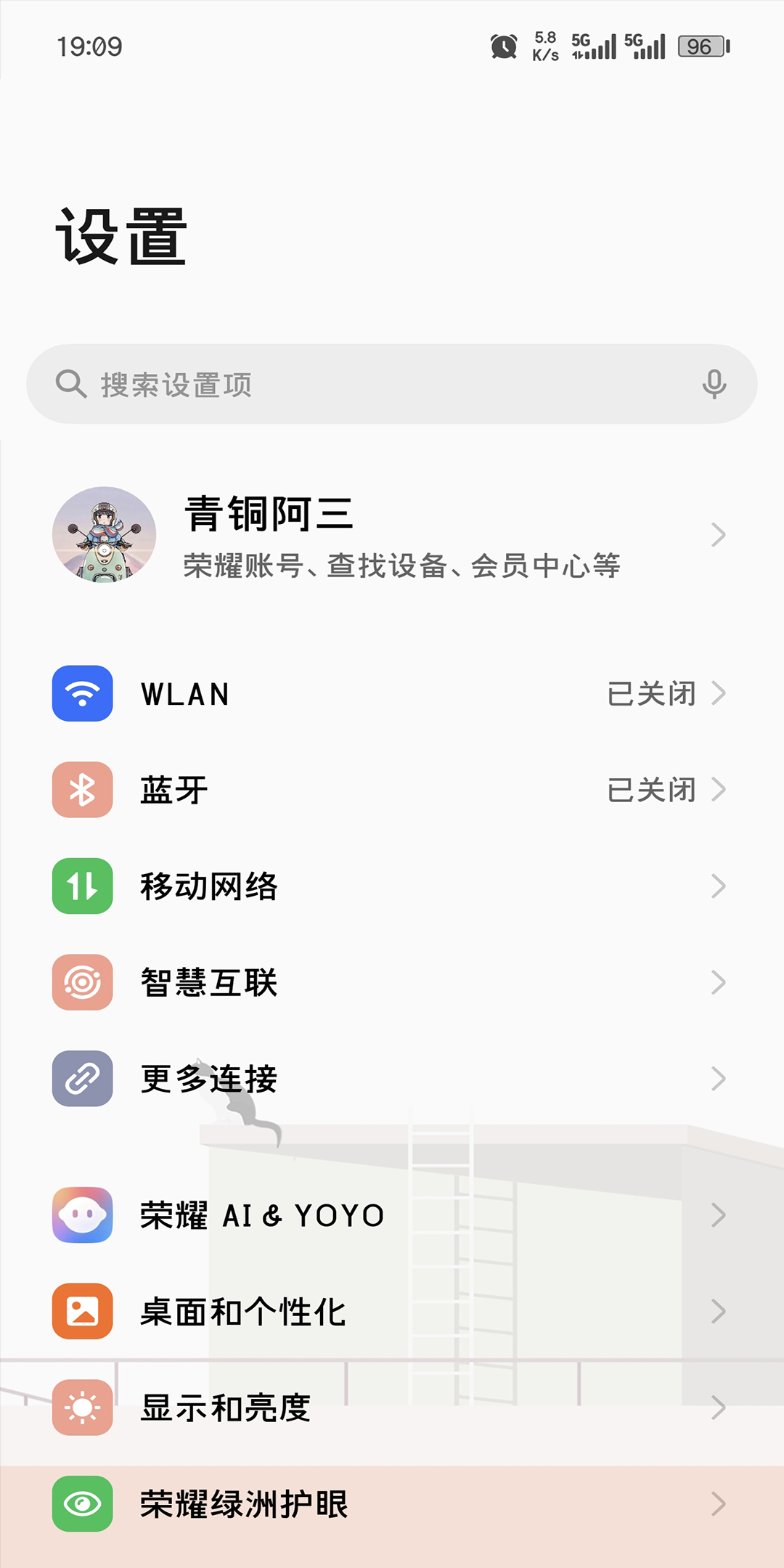
Task: Open 桌面和个性化 settings
Action: coord(392,1311)
